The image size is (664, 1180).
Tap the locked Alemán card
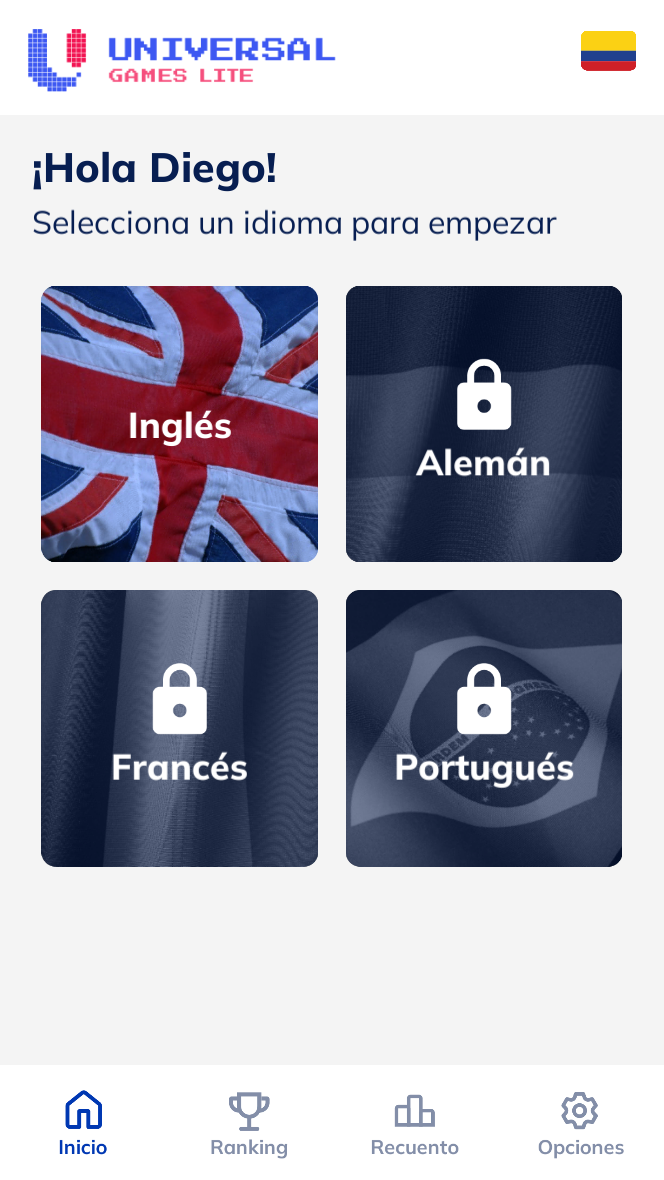click(x=484, y=424)
